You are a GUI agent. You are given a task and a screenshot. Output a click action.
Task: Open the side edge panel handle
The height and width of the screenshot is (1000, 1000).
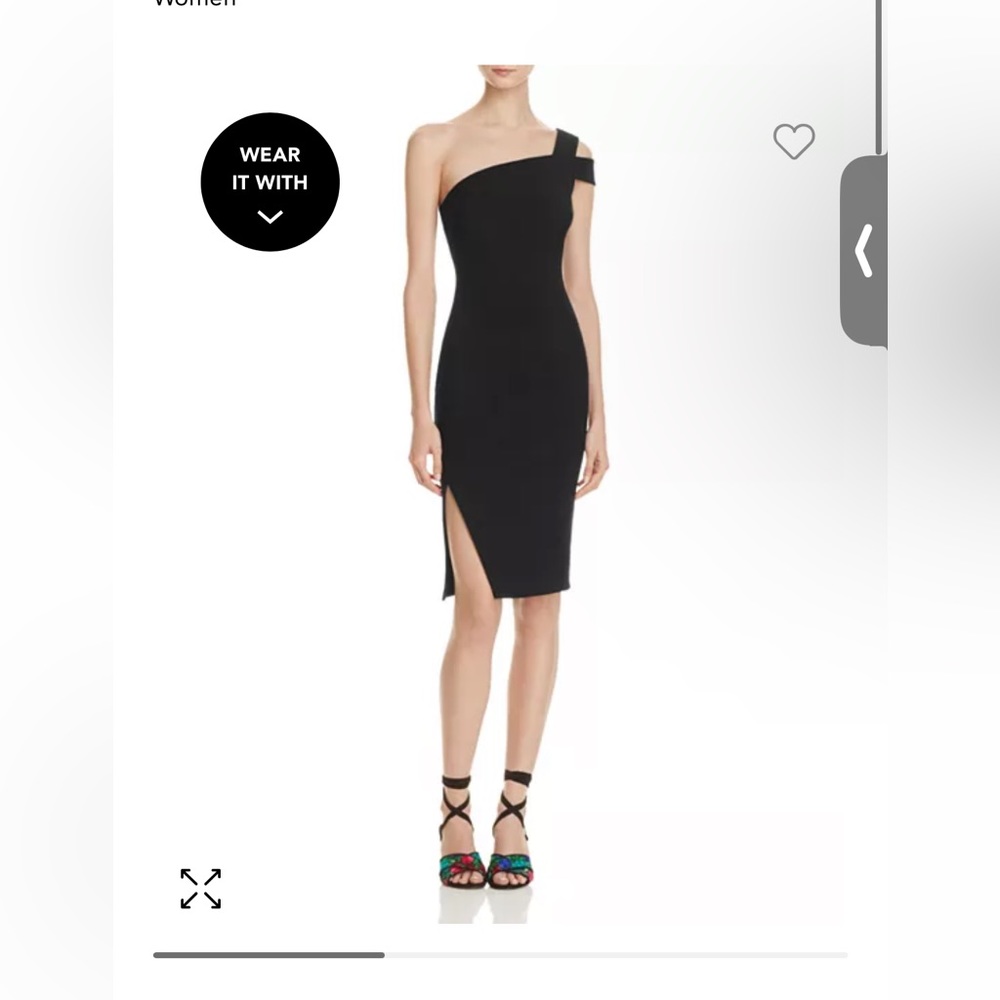pos(864,251)
